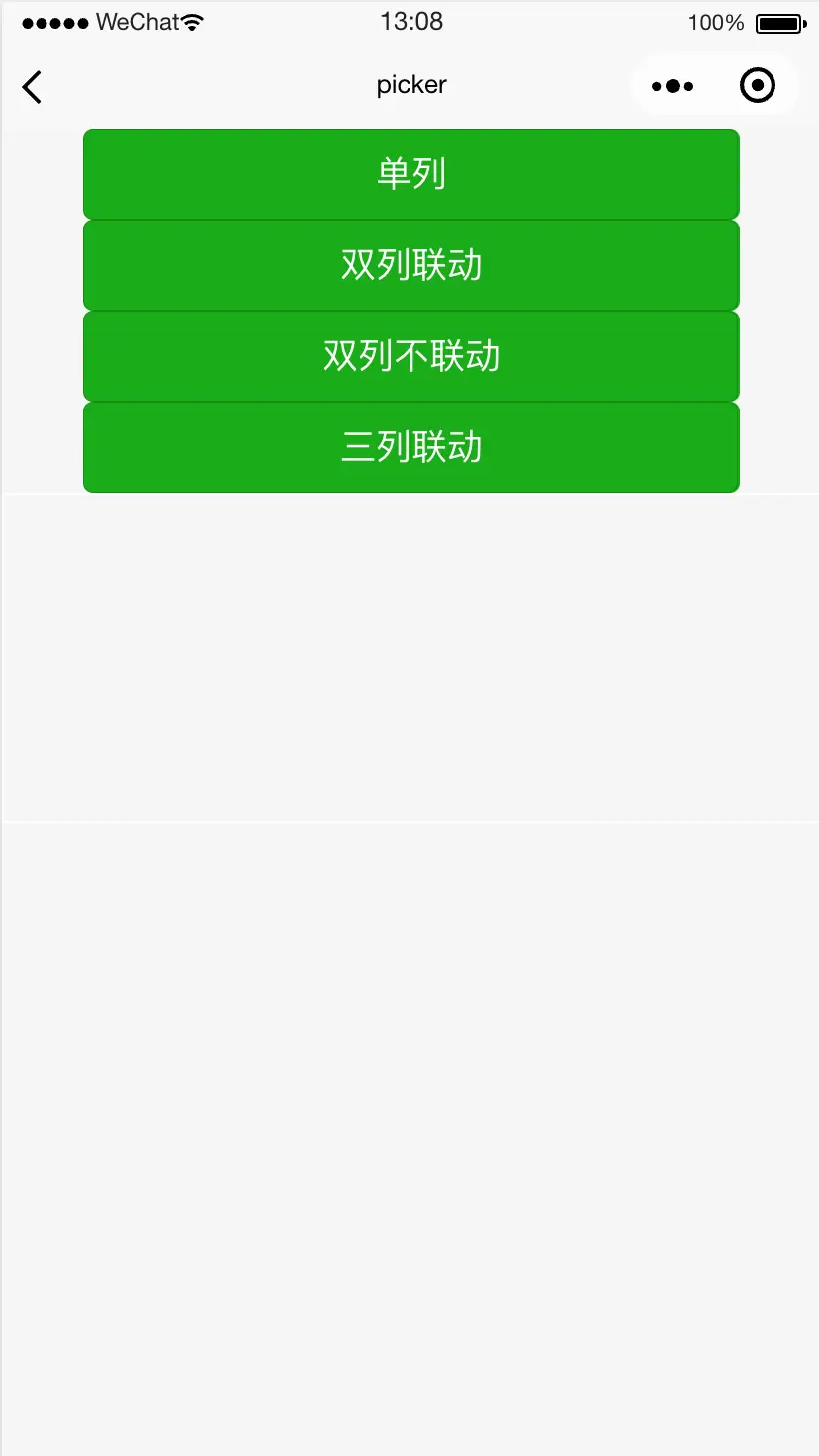
Task: Open the mini program three-dot menu
Action: [673, 86]
